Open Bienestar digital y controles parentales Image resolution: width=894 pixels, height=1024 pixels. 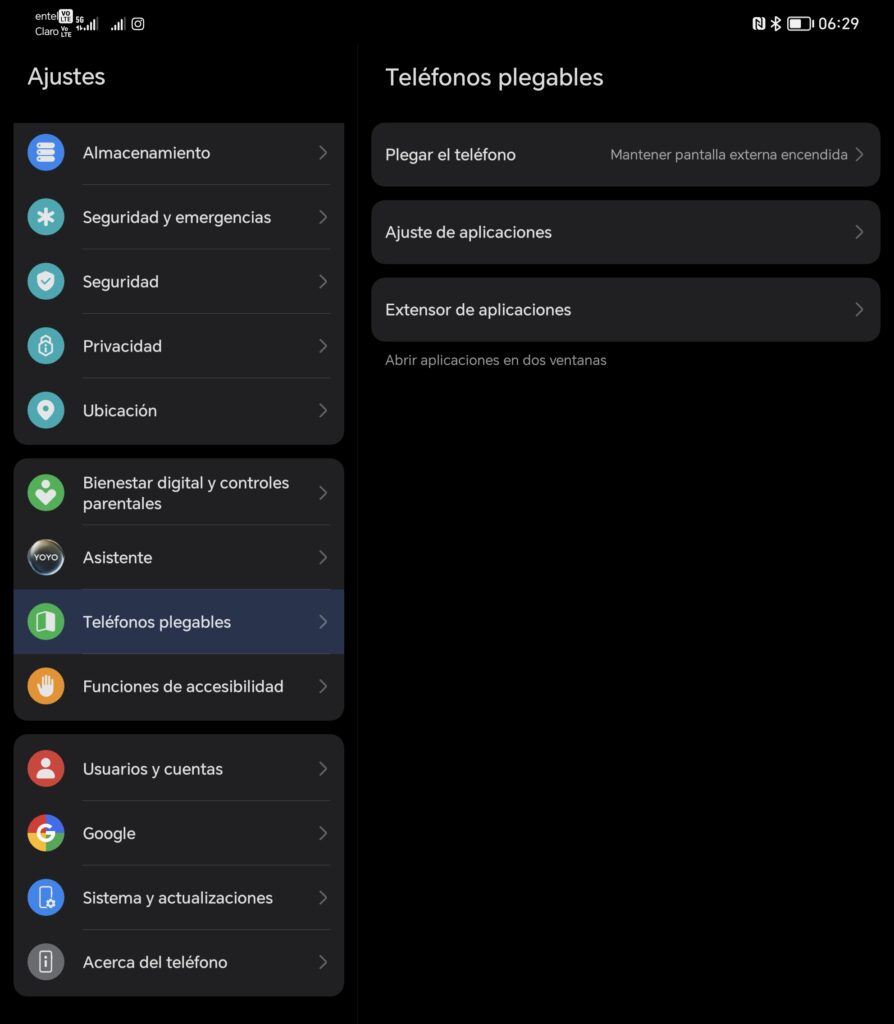(178, 493)
